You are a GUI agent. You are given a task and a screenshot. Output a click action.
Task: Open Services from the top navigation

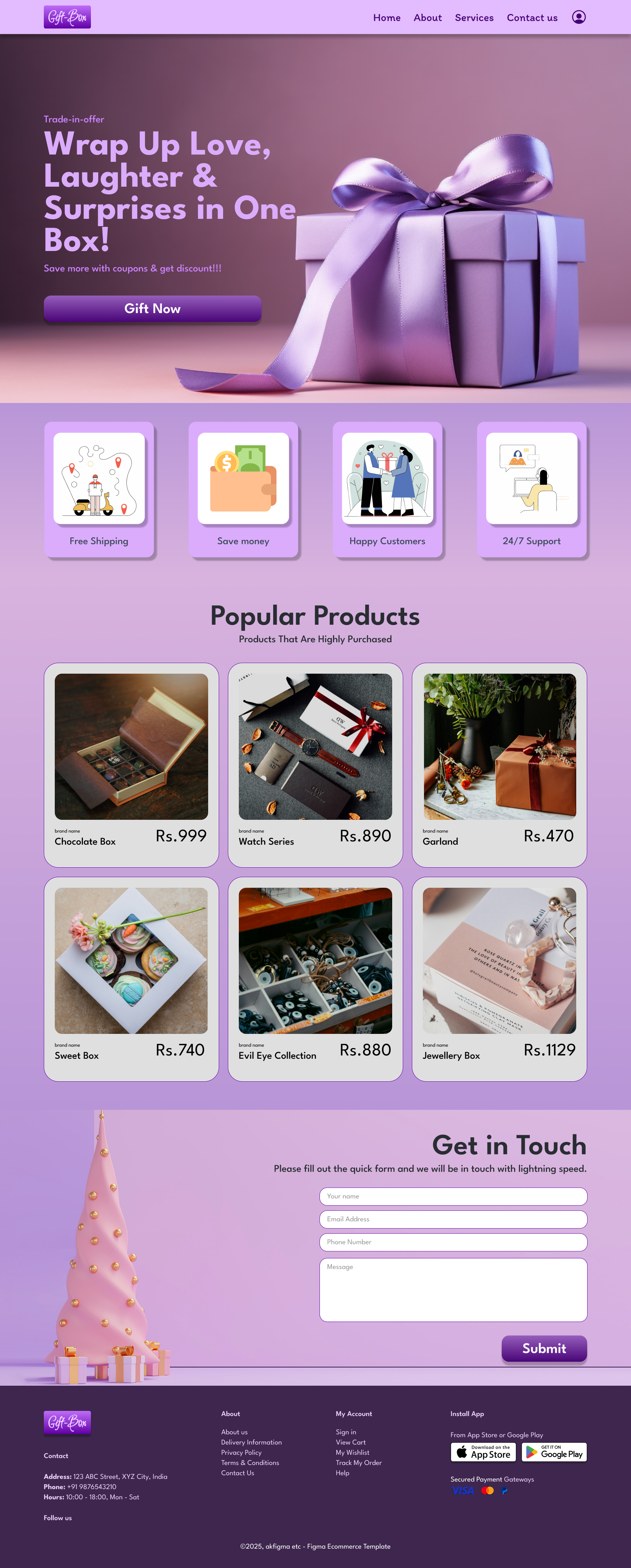tap(474, 18)
